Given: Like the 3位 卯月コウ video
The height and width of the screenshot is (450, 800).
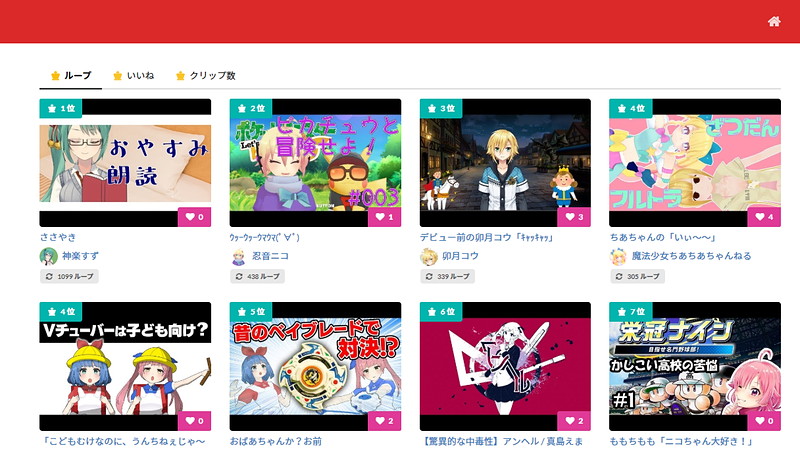Looking at the screenshot, I should (x=574, y=217).
